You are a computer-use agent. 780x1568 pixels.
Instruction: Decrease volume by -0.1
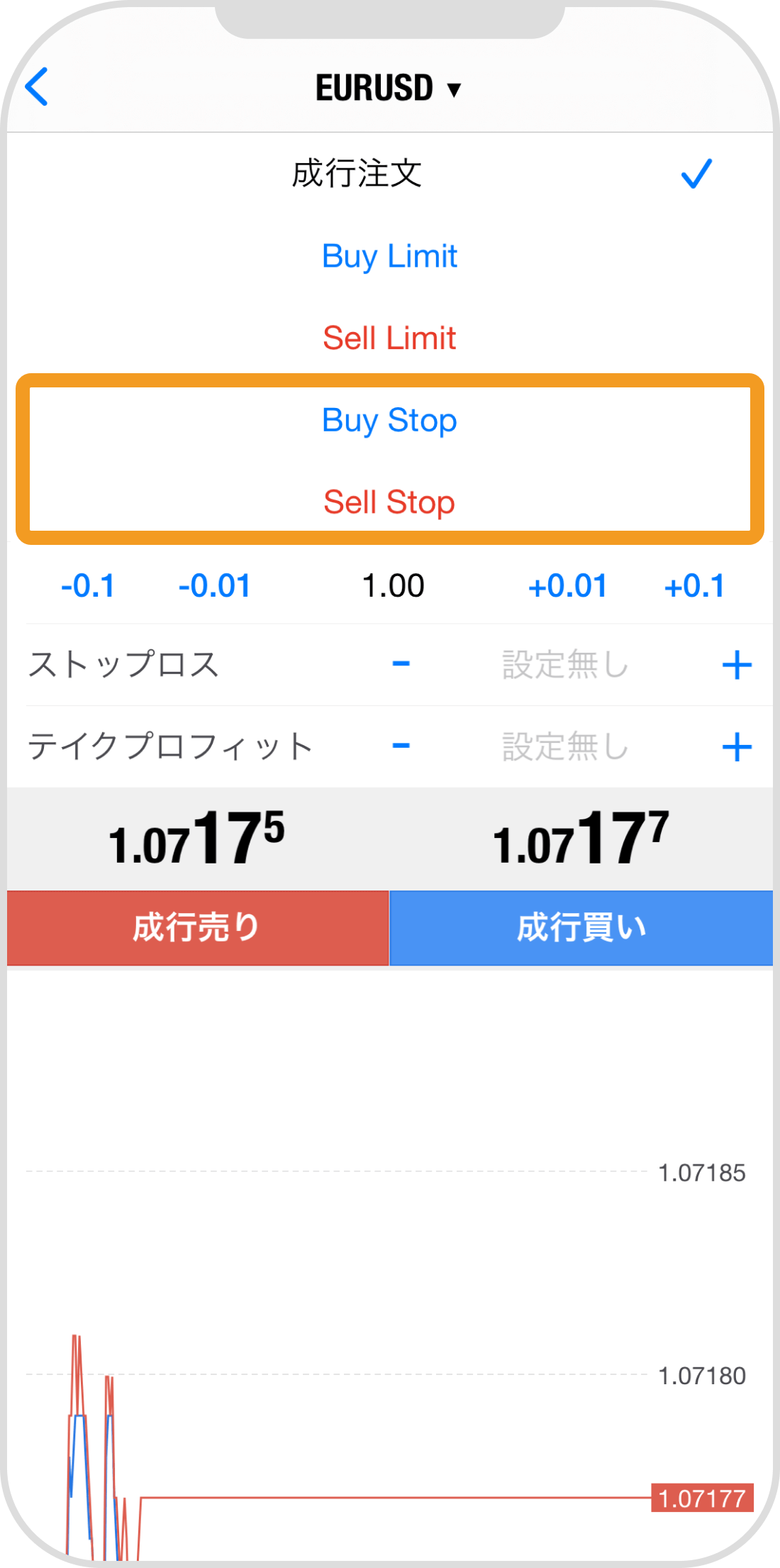pos(88,586)
